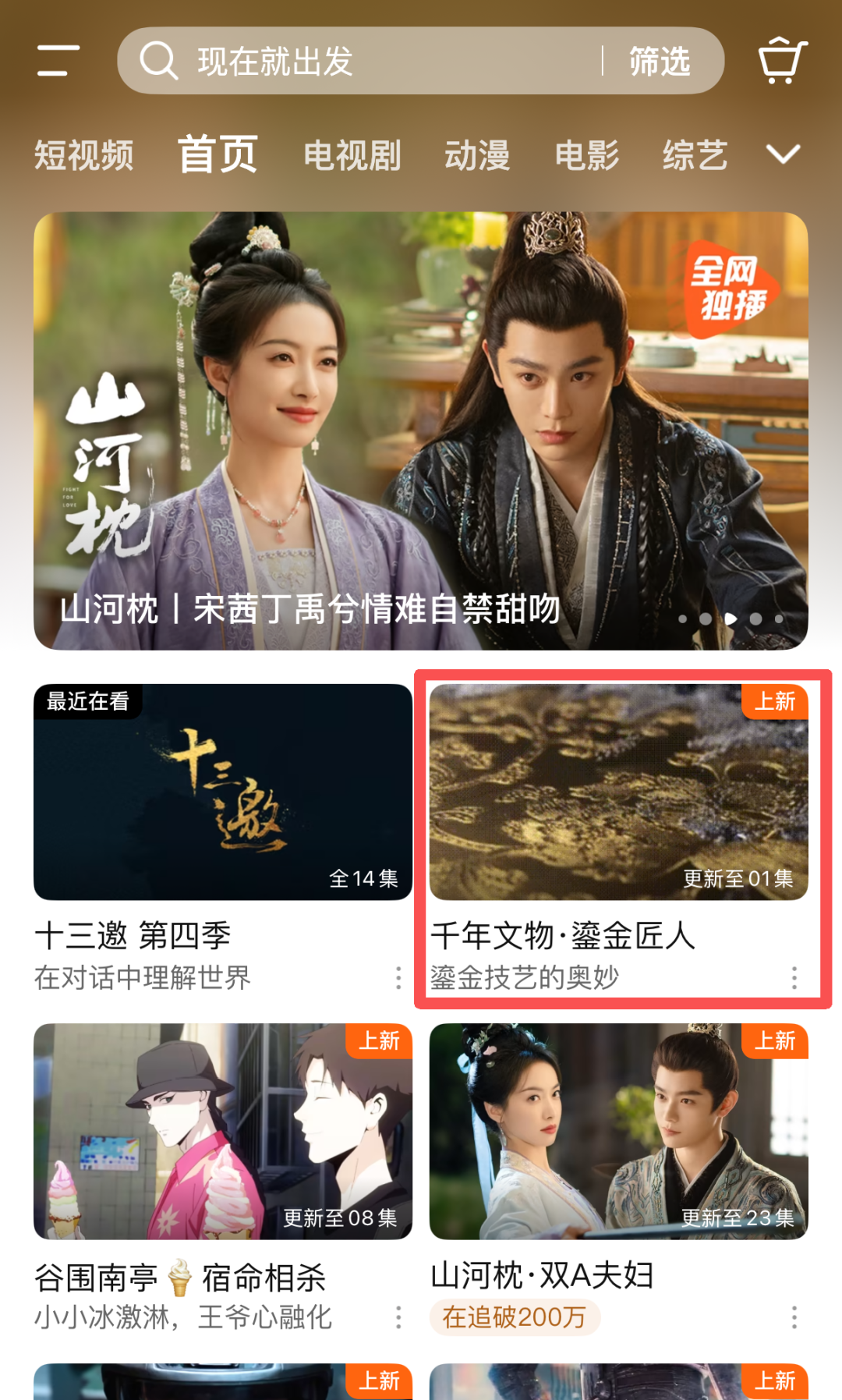
Task: Switch to the 综艺 tab
Action: 695,155
